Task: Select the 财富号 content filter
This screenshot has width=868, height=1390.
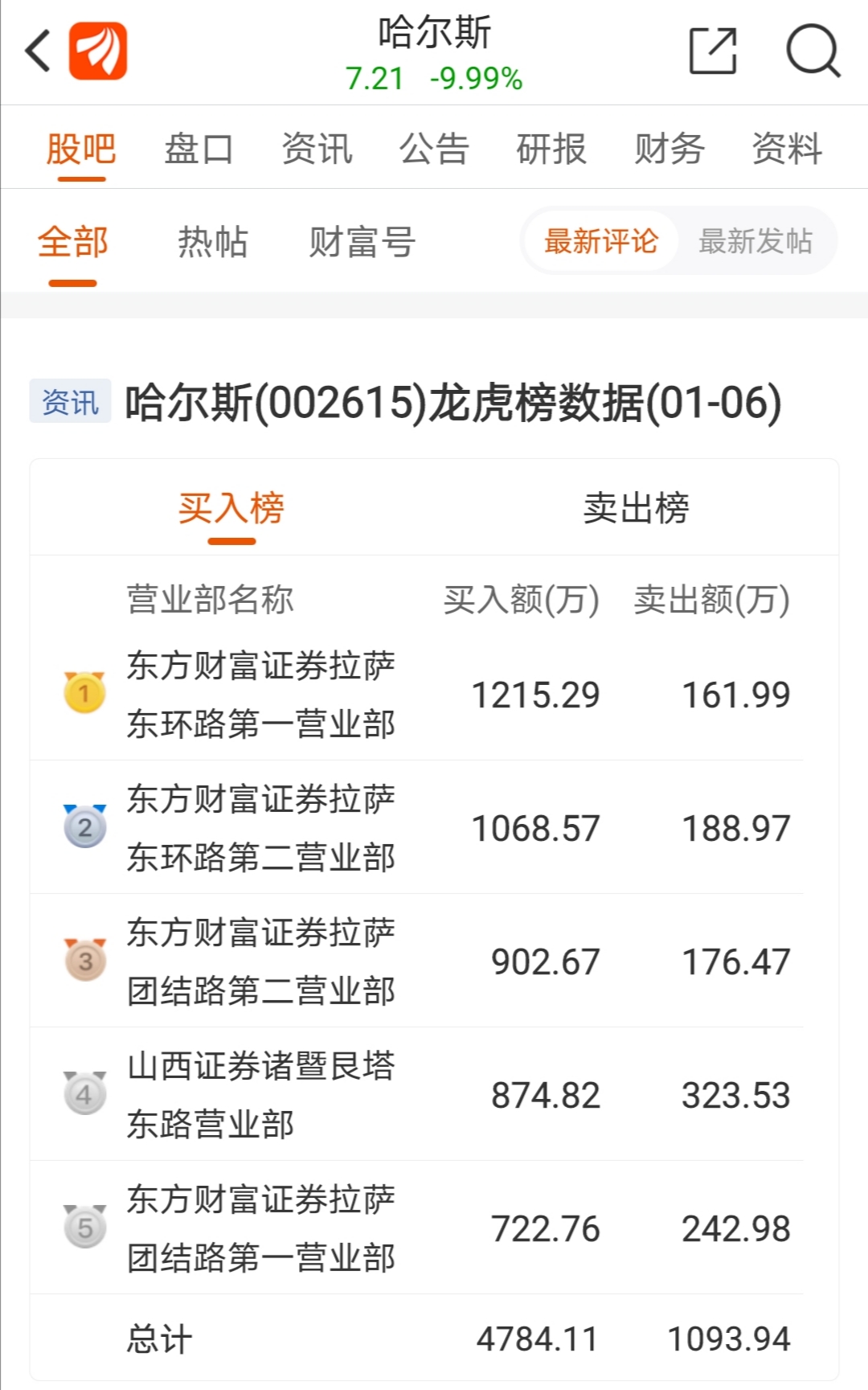Action: pos(361,242)
